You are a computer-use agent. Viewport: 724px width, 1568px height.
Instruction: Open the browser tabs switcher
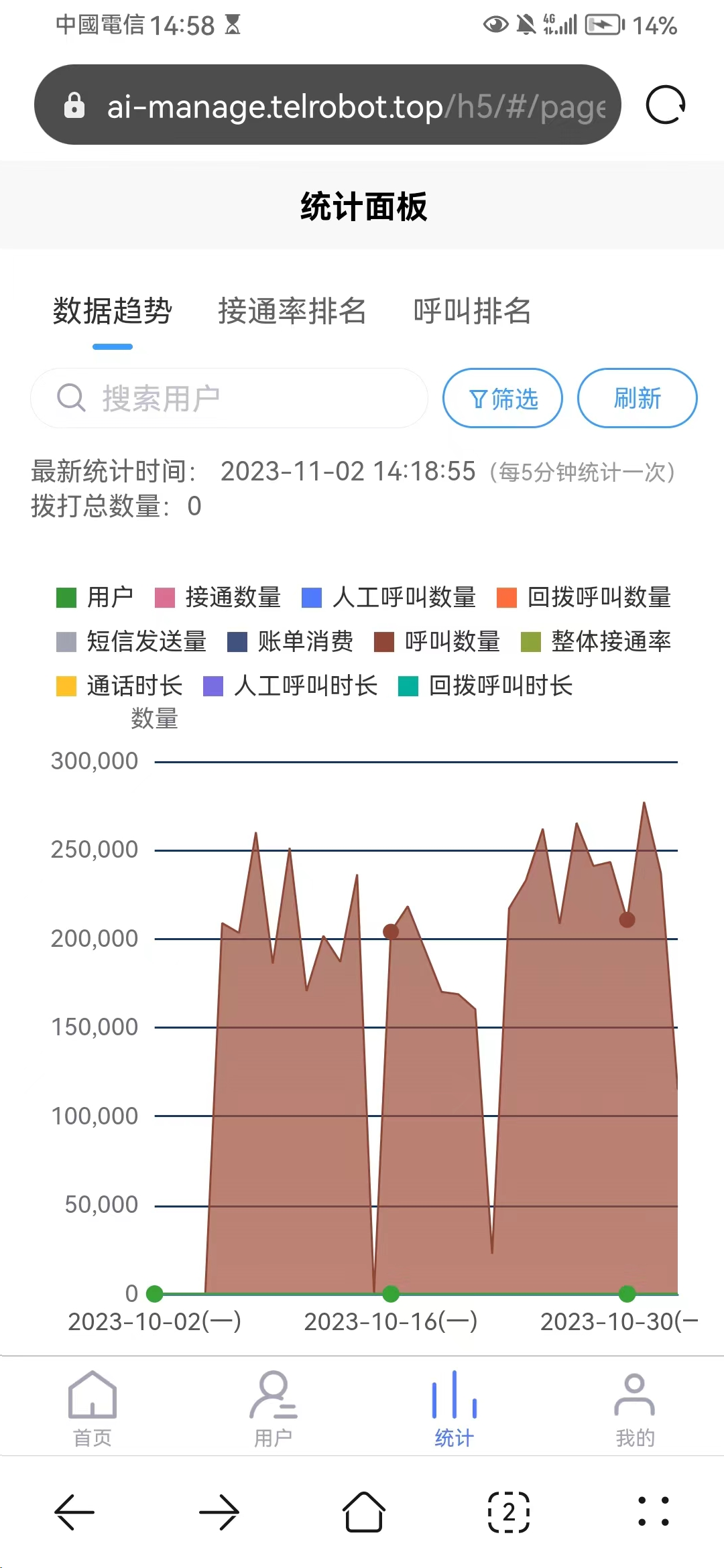[509, 1512]
